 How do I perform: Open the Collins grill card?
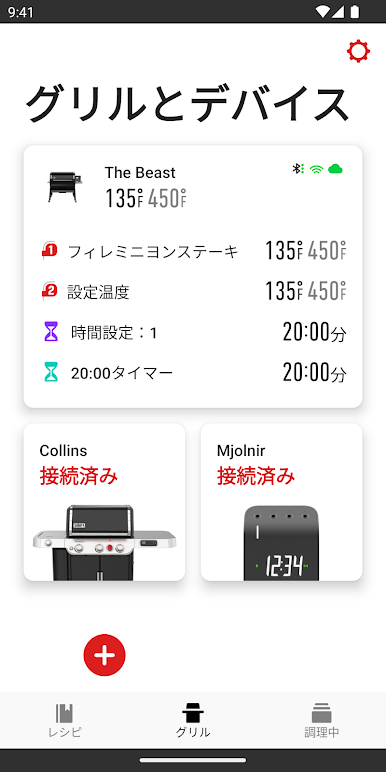click(104, 502)
